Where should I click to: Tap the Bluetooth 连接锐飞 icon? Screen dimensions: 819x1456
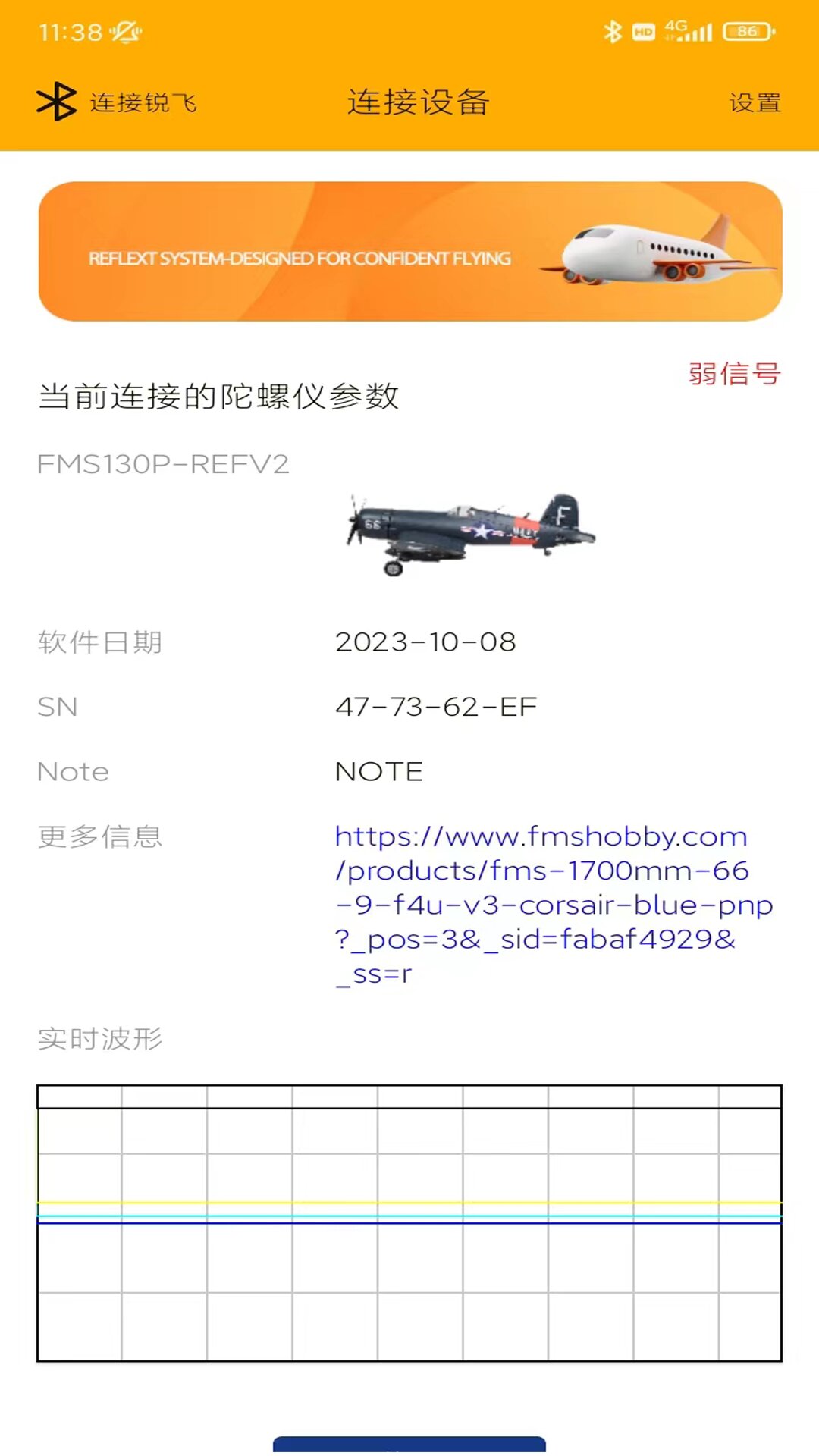click(x=55, y=101)
